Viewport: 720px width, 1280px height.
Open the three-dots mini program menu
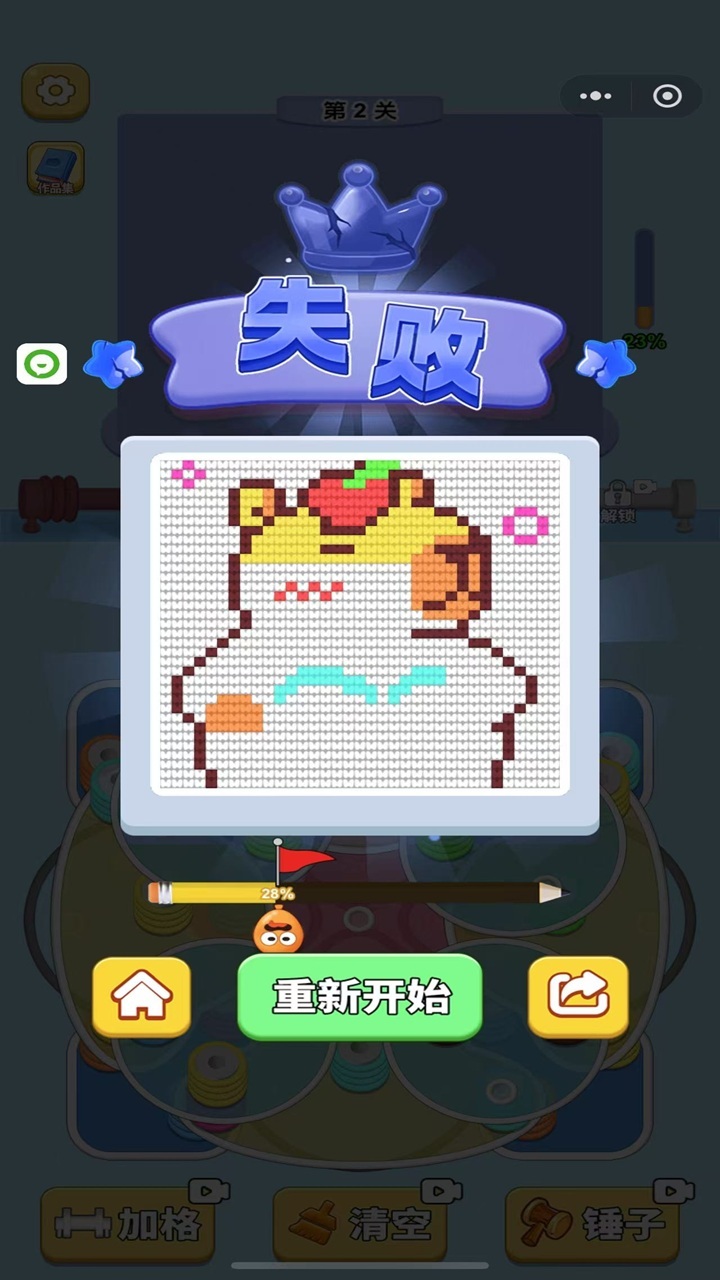(597, 96)
